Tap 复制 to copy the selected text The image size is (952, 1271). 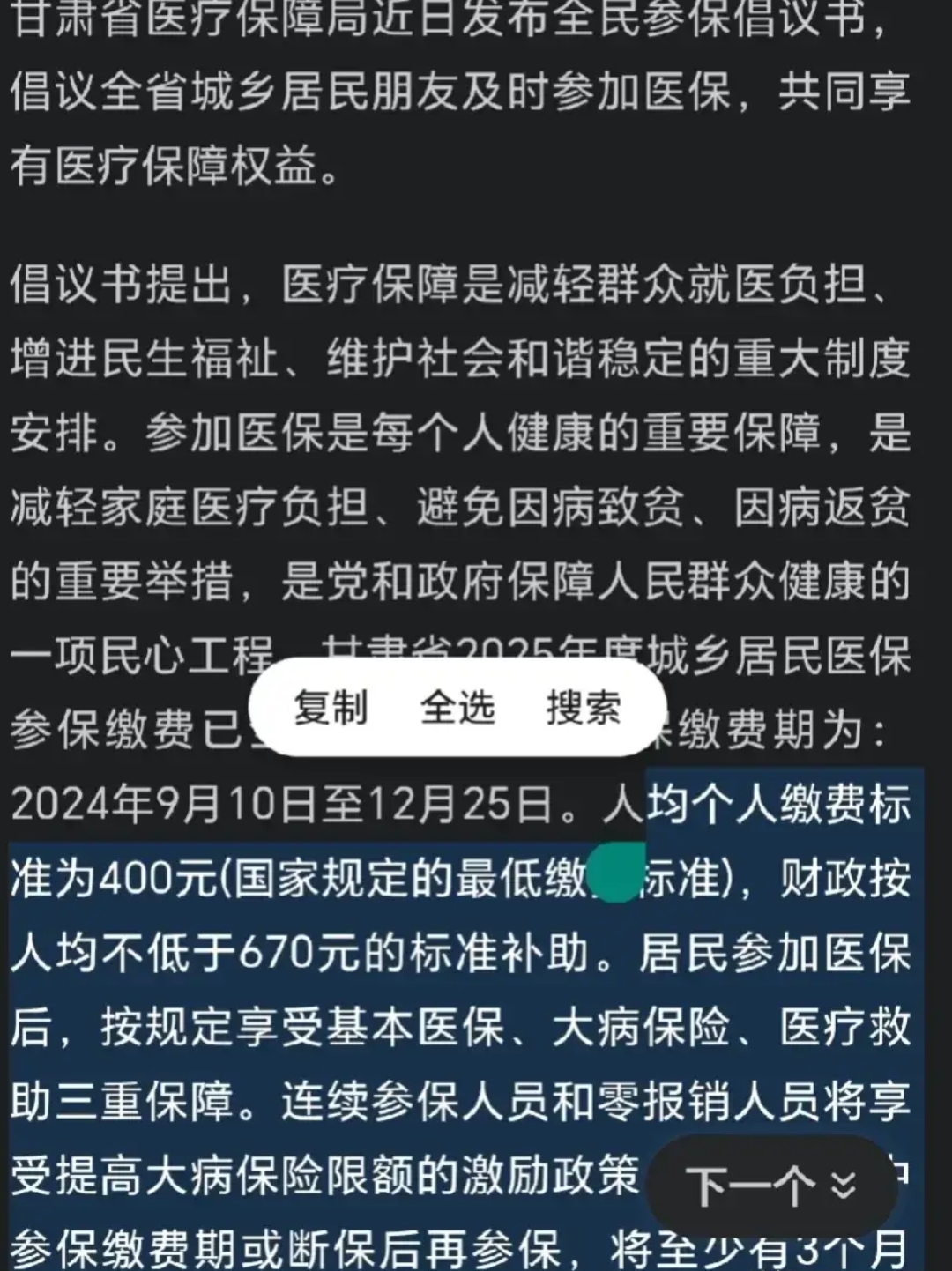[331, 708]
